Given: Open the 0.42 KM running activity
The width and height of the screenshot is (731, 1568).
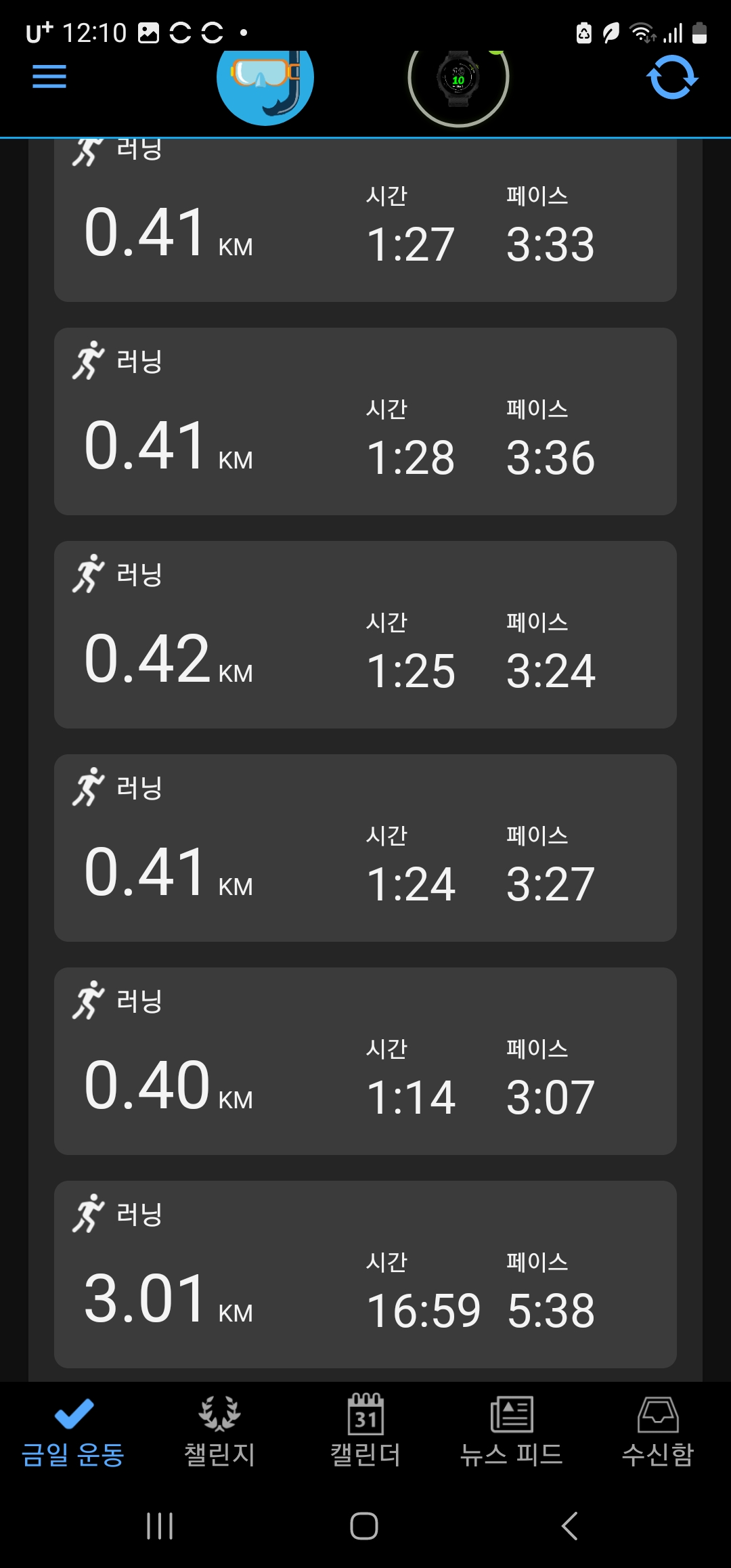Looking at the screenshot, I should [365, 635].
